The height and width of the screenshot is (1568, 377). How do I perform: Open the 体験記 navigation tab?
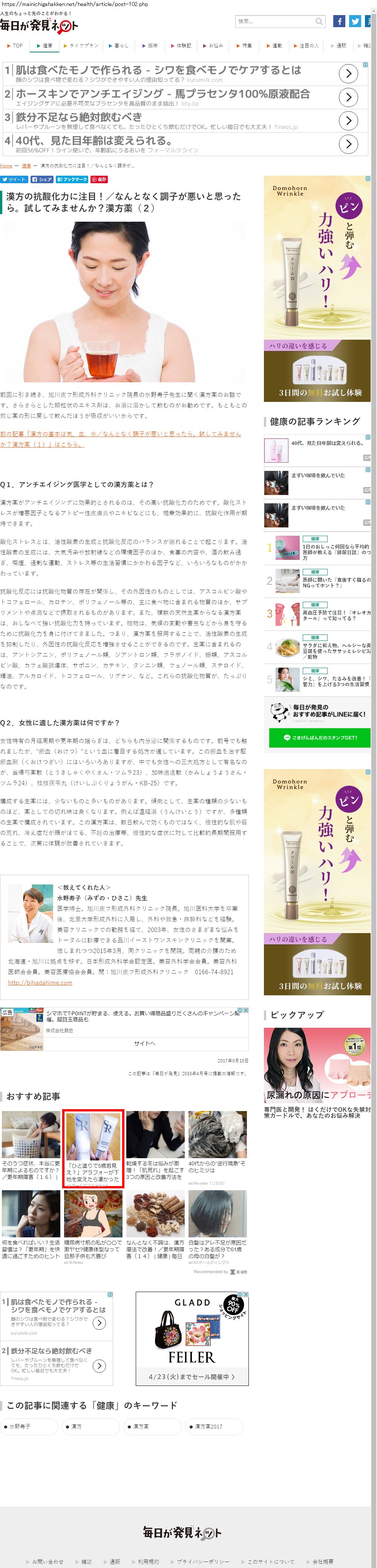[181, 46]
